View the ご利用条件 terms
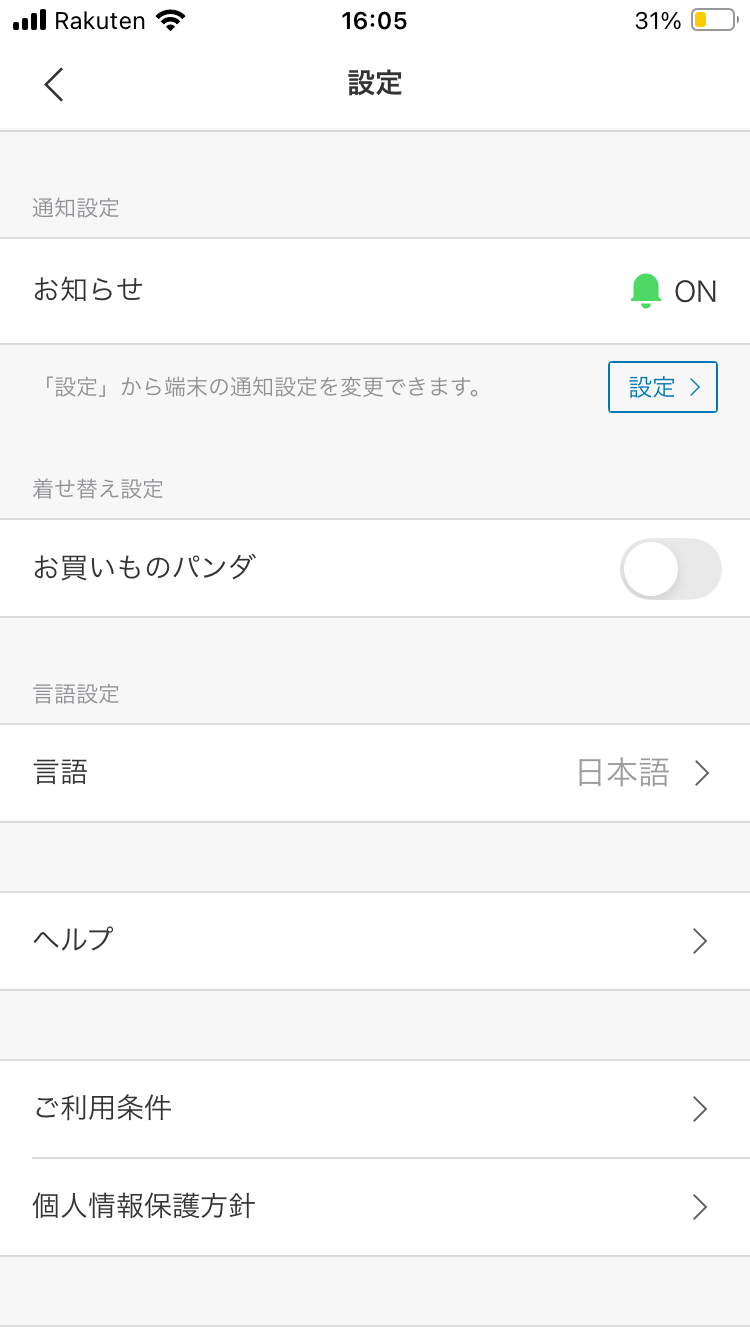 [375, 1109]
